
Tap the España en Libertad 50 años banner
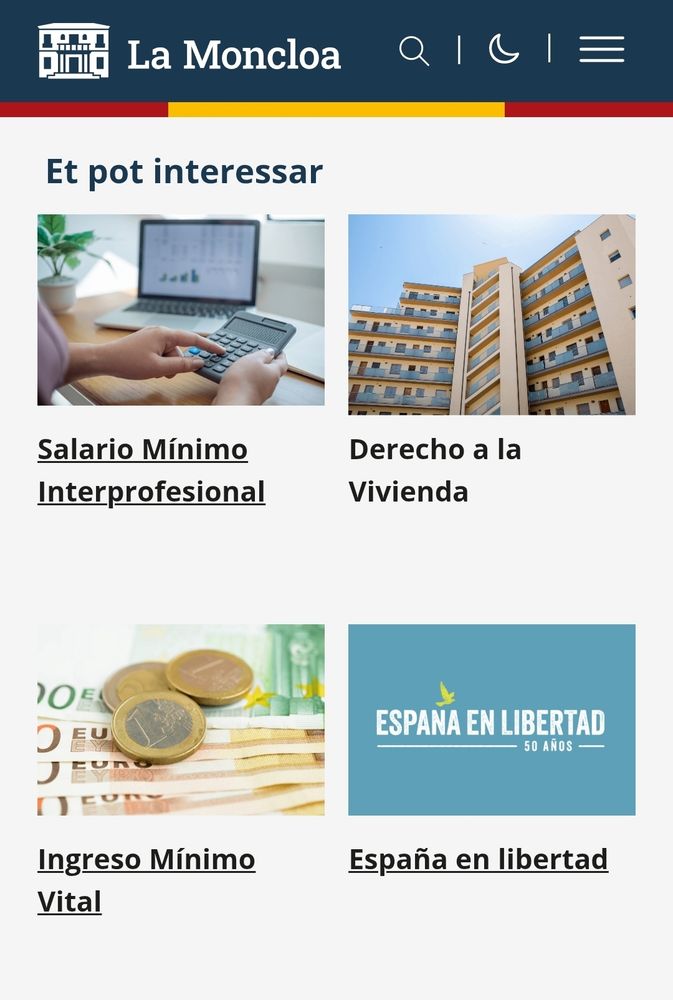click(x=491, y=720)
